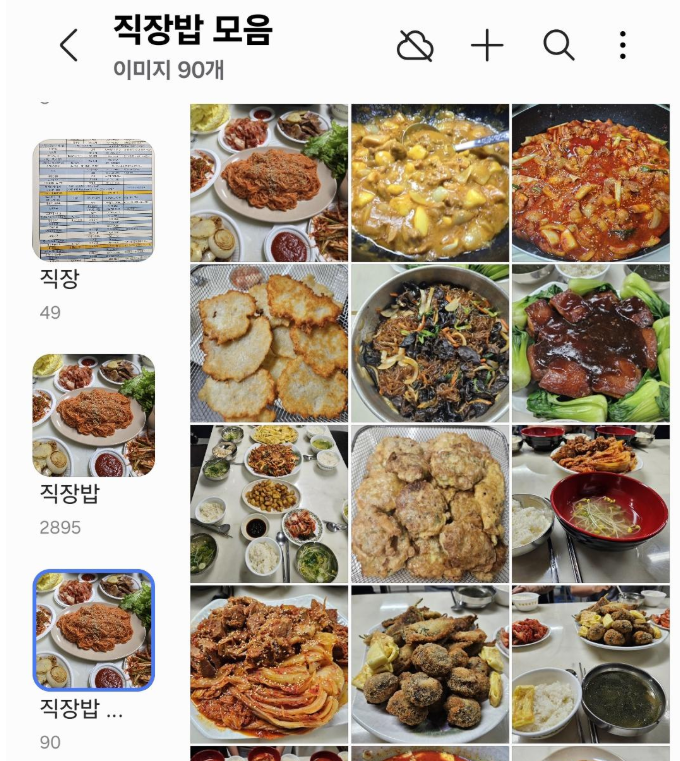View the seaweed soup with rice photo
This screenshot has height=761, width=680.
click(x=590, y=664)
